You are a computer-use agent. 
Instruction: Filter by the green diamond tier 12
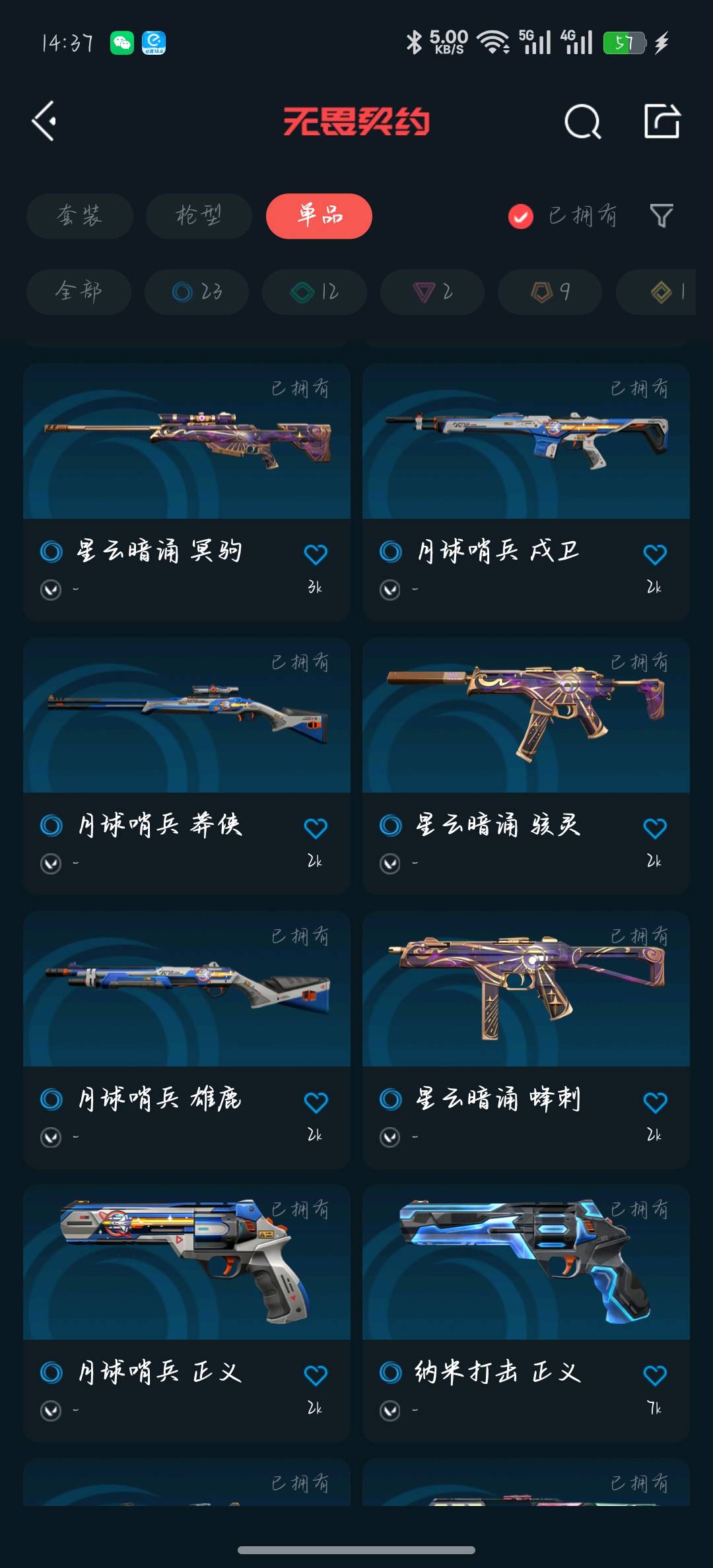pos(314,292)
